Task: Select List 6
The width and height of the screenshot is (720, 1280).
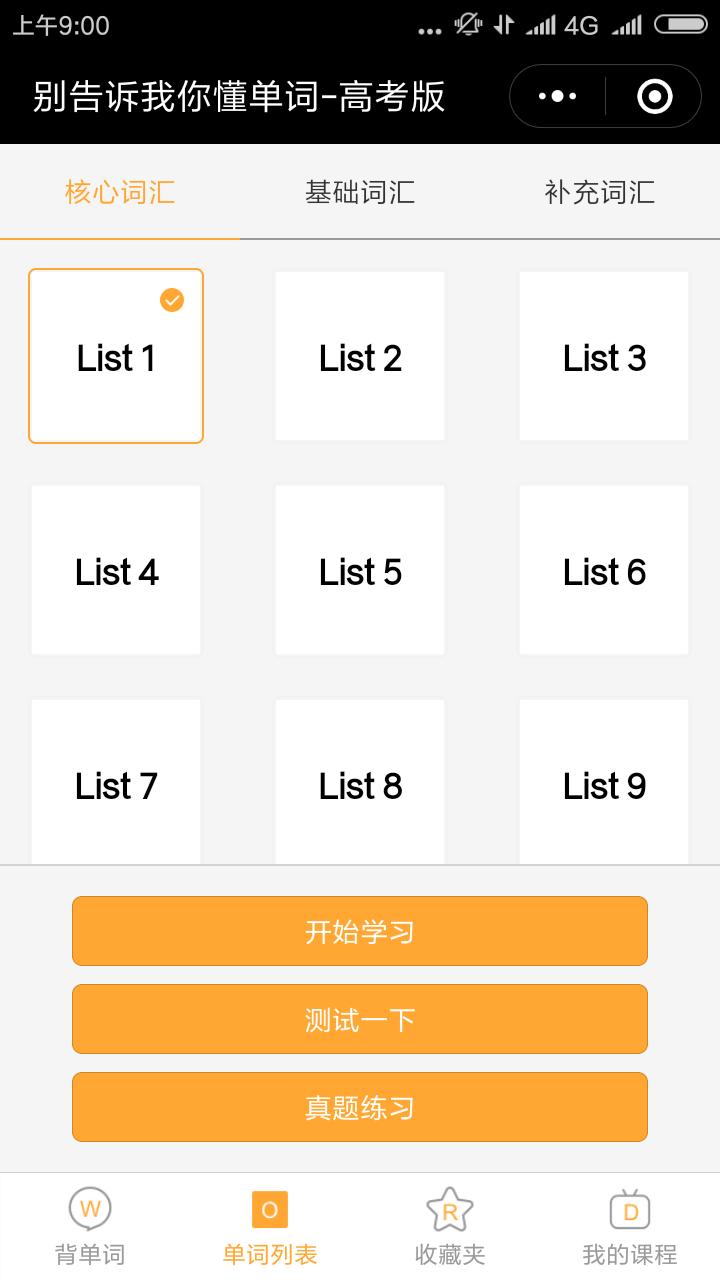Action: (x=604, y=570)
